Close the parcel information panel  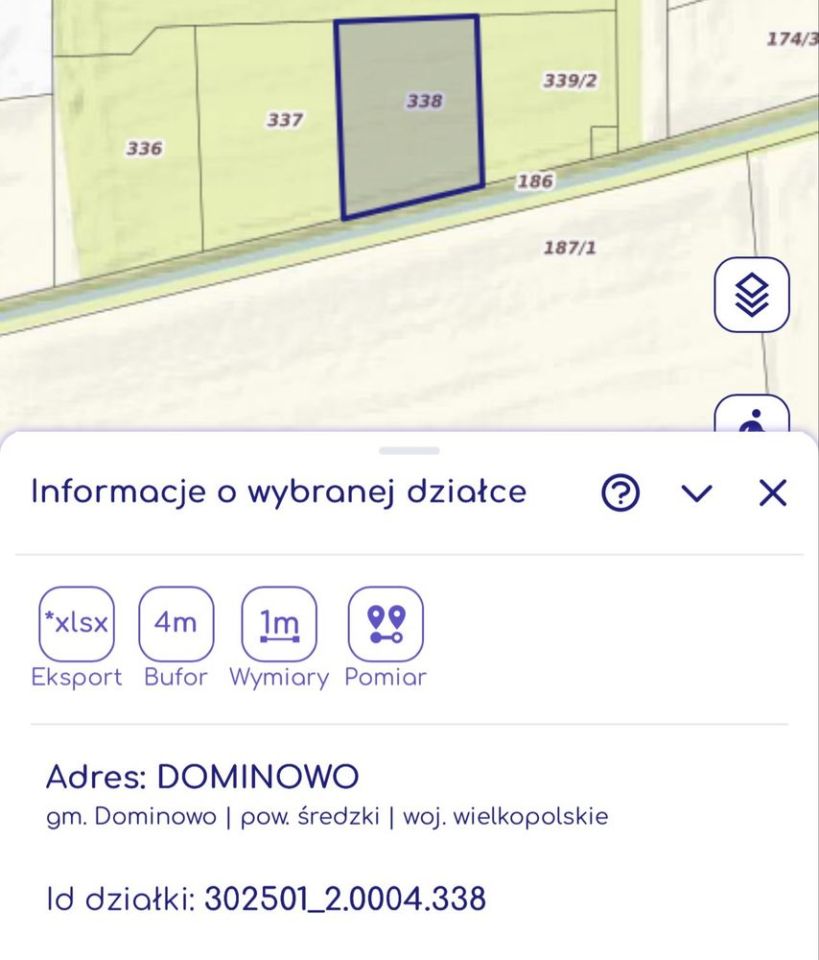[770, 492]
